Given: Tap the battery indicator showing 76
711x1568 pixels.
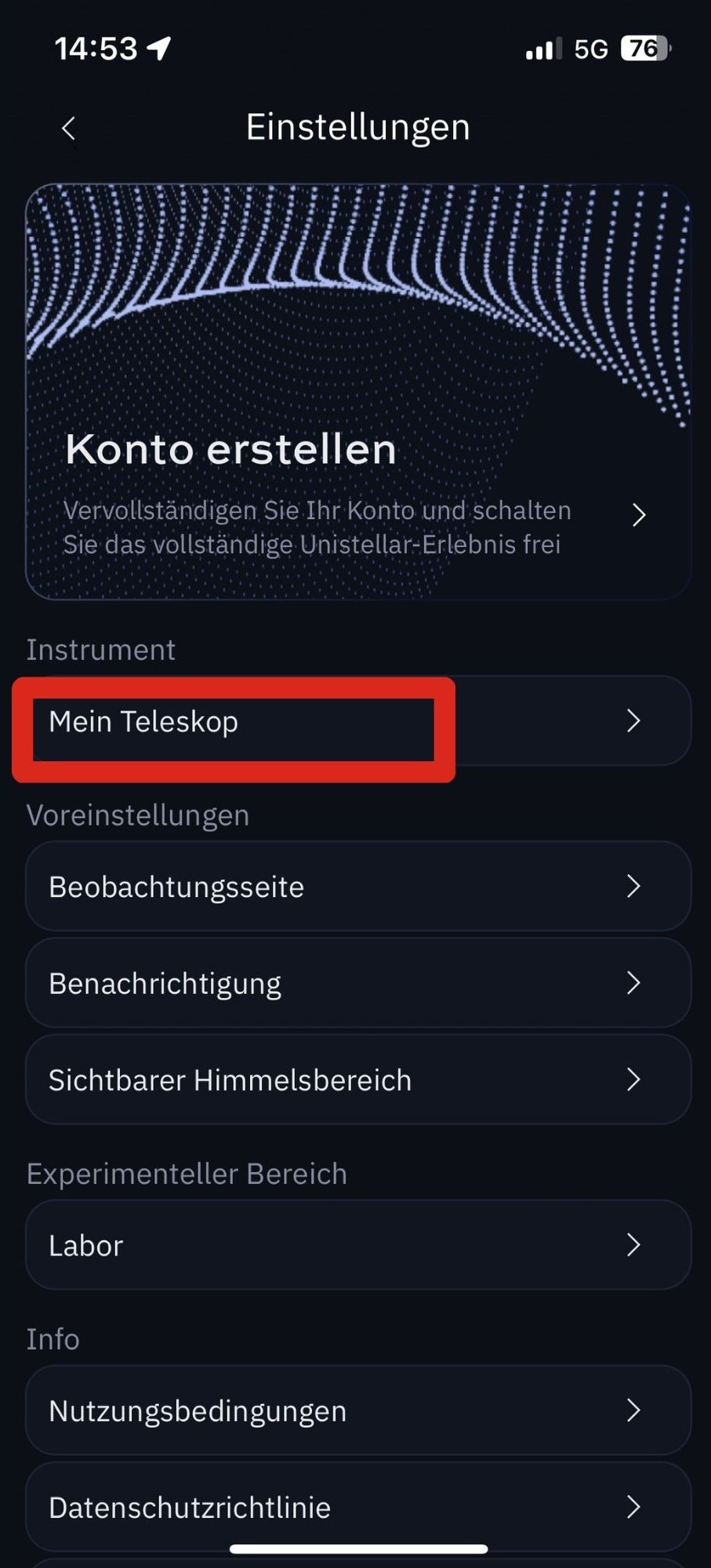Looking at the screenshot, I should point(643,49).
